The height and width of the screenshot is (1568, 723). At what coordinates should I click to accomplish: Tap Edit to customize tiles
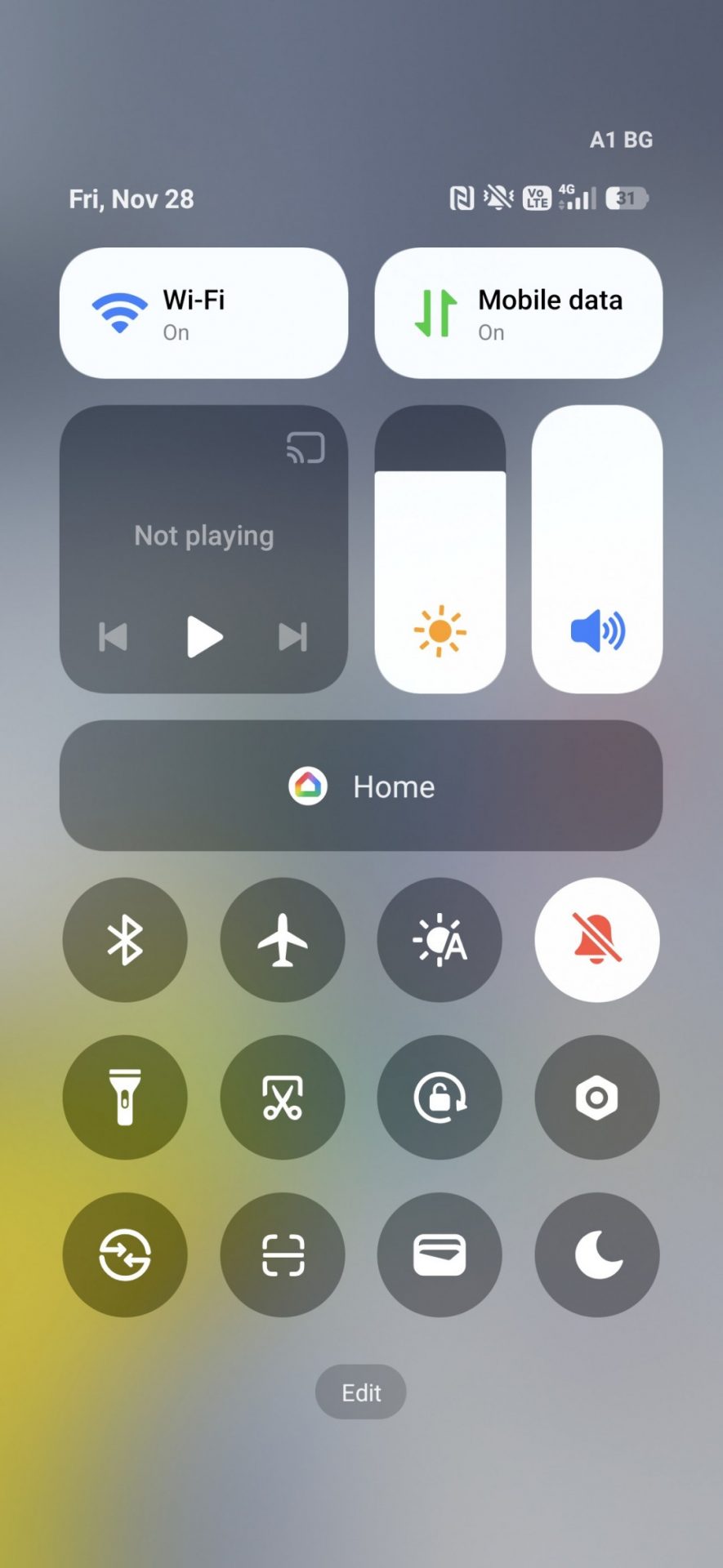point(360,1392)
